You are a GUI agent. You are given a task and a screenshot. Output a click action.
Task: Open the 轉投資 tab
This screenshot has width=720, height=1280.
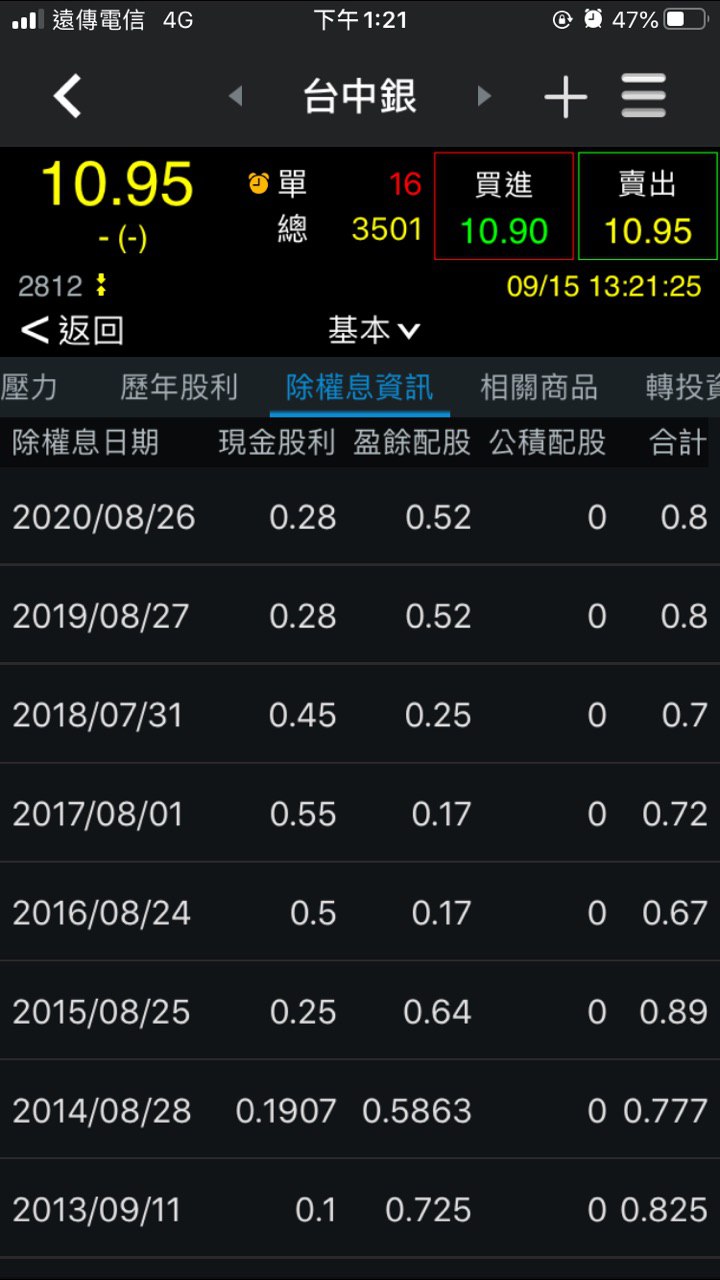tap(683, 388)
